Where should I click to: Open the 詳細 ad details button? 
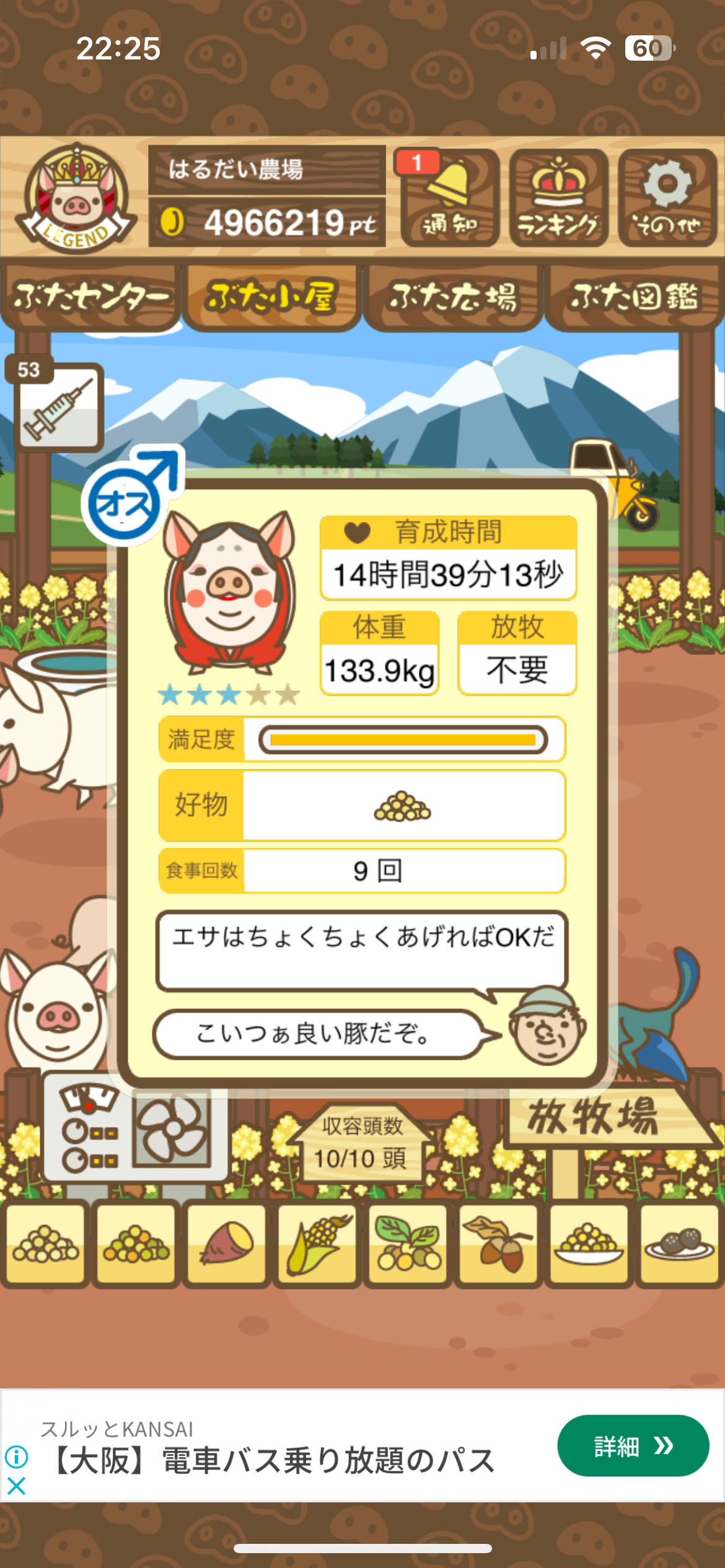(x=633, y=1446)
